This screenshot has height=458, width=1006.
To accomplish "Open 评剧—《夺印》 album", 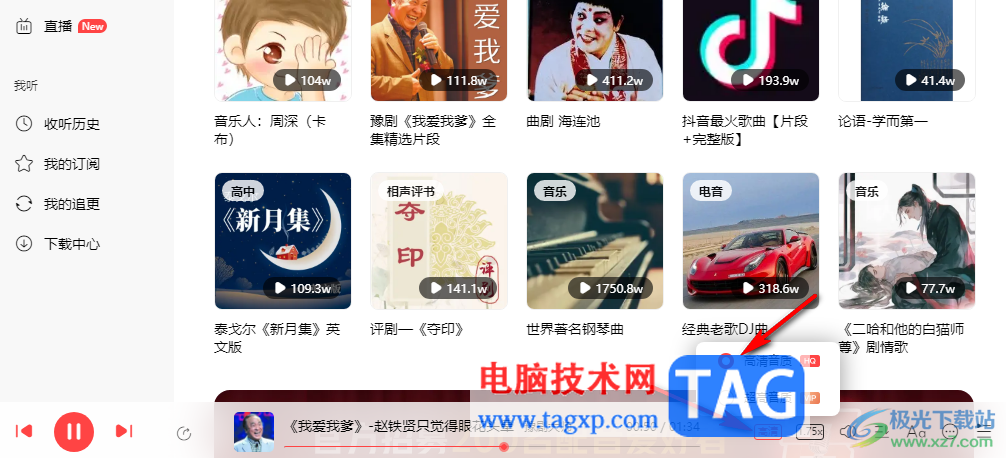I will [439, 241].
